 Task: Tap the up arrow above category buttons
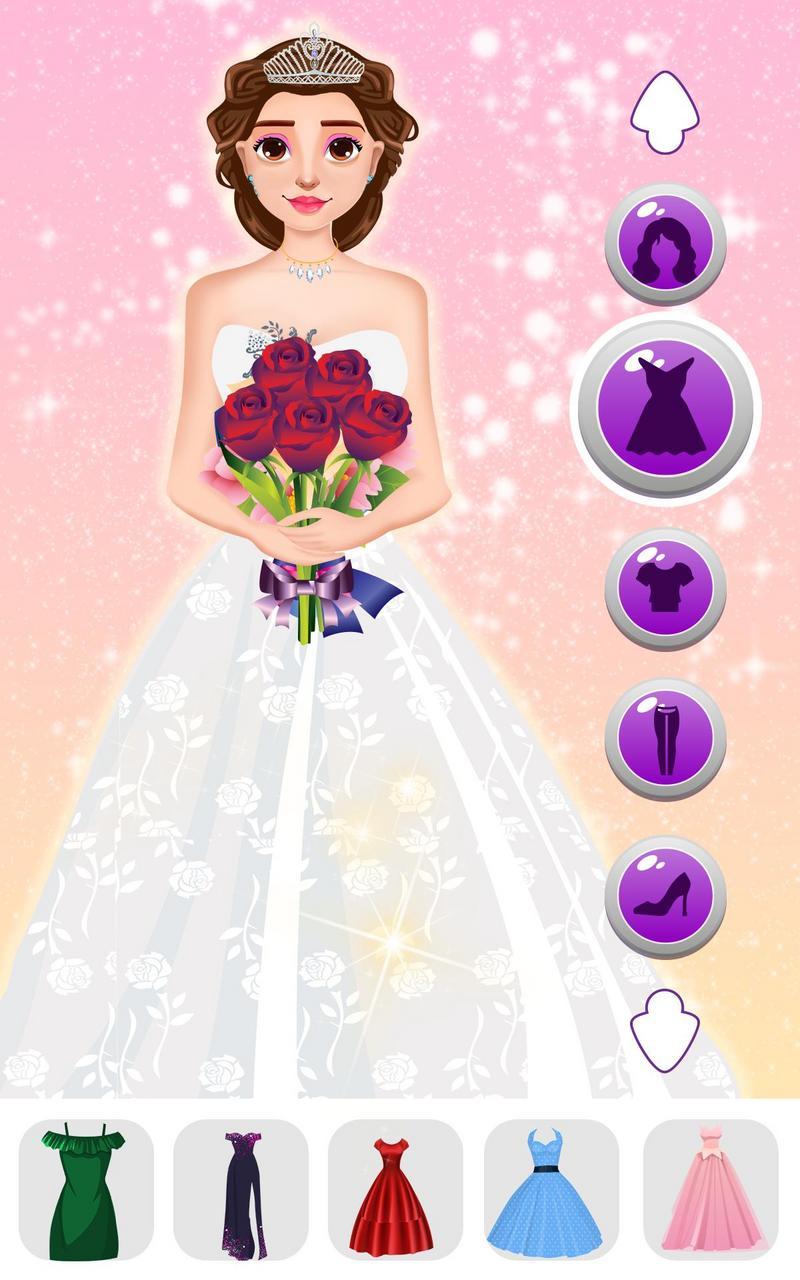pos(665,112)
